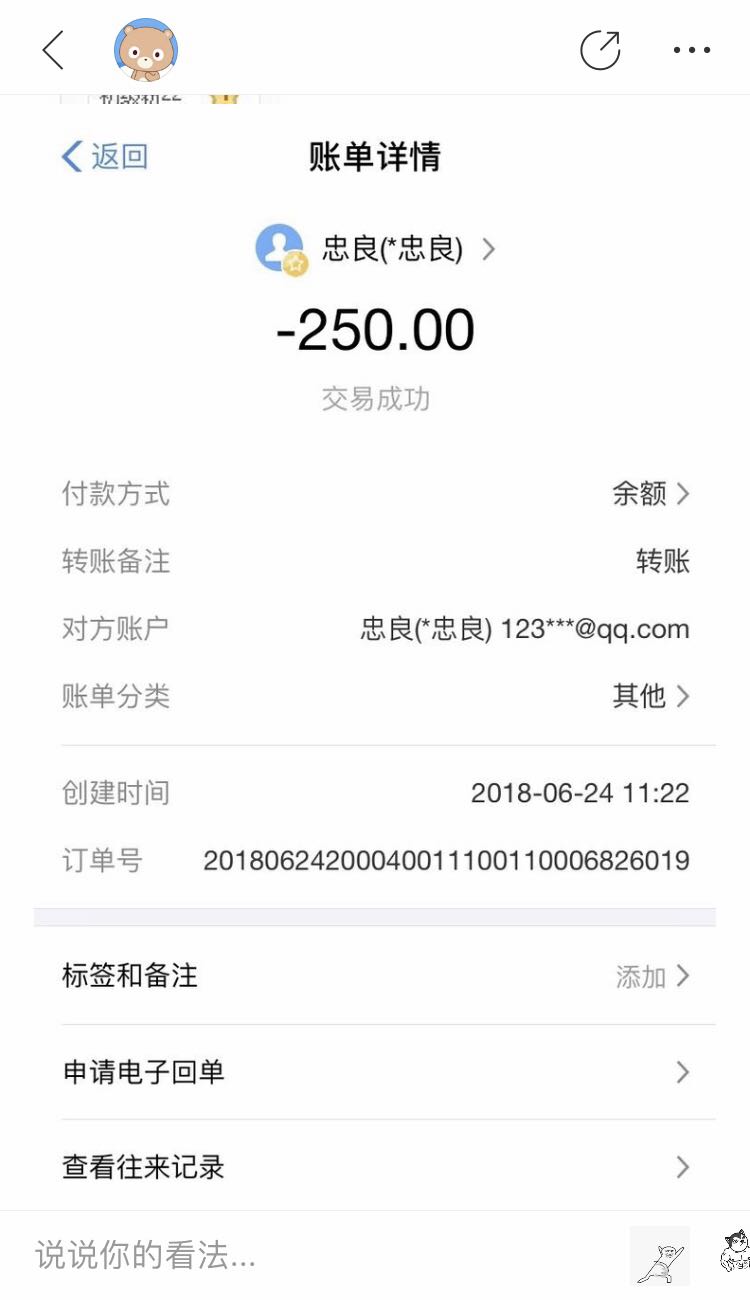Tap the comment box 说说你的看法

click(x=300, y=1254)
